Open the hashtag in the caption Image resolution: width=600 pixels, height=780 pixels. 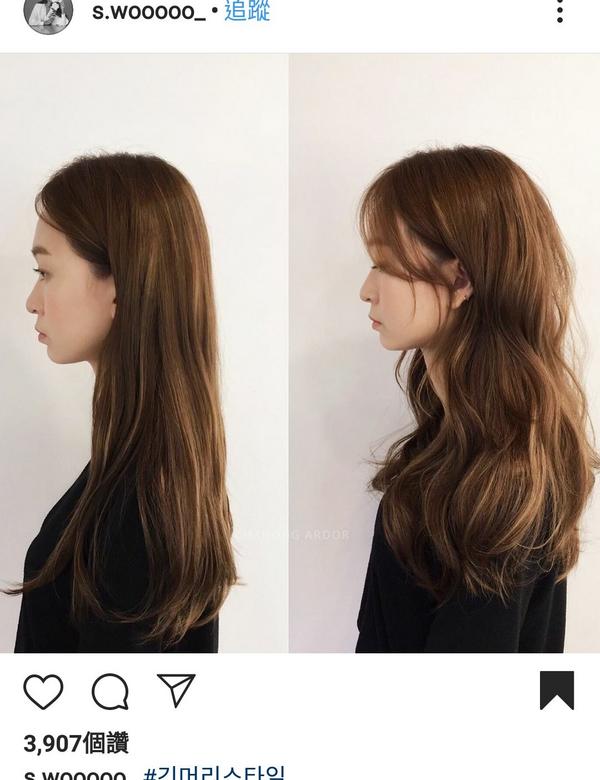point(214,773)
